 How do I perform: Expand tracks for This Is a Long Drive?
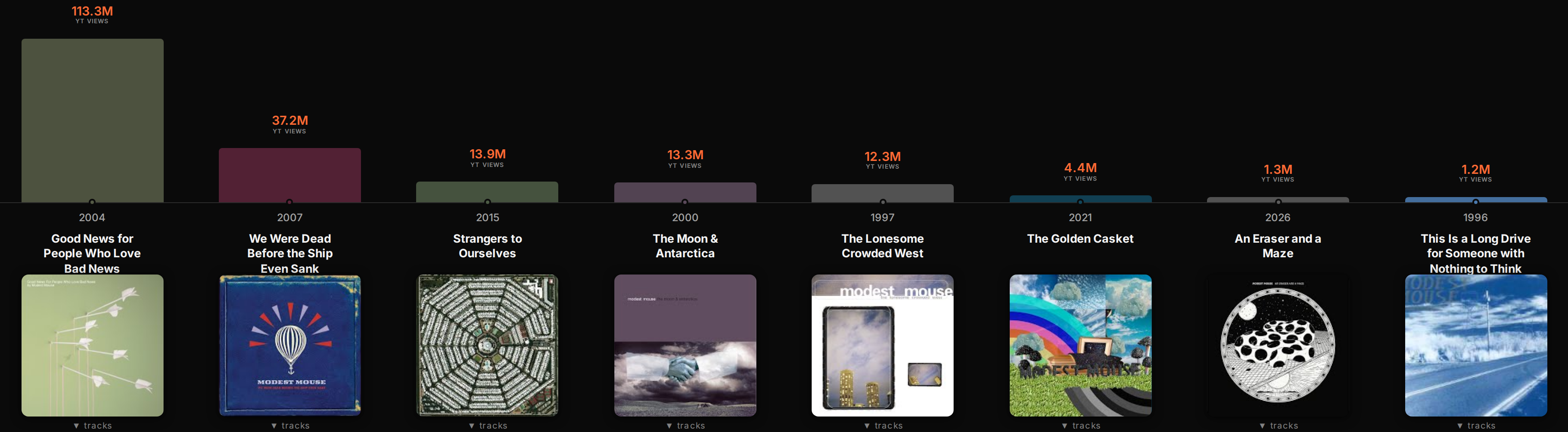[1475, 425]
